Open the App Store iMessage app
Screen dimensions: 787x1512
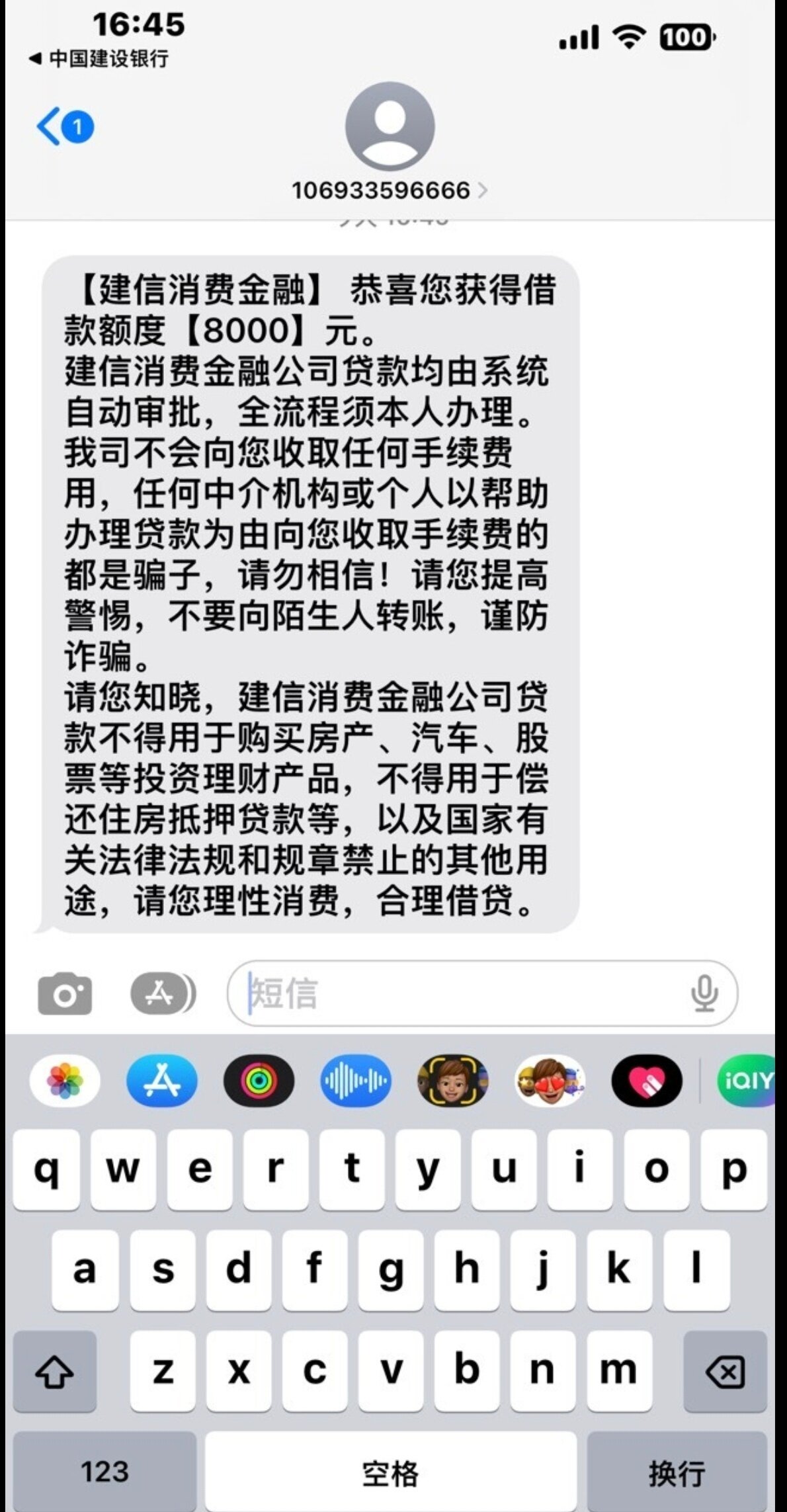coord(162,1081)
